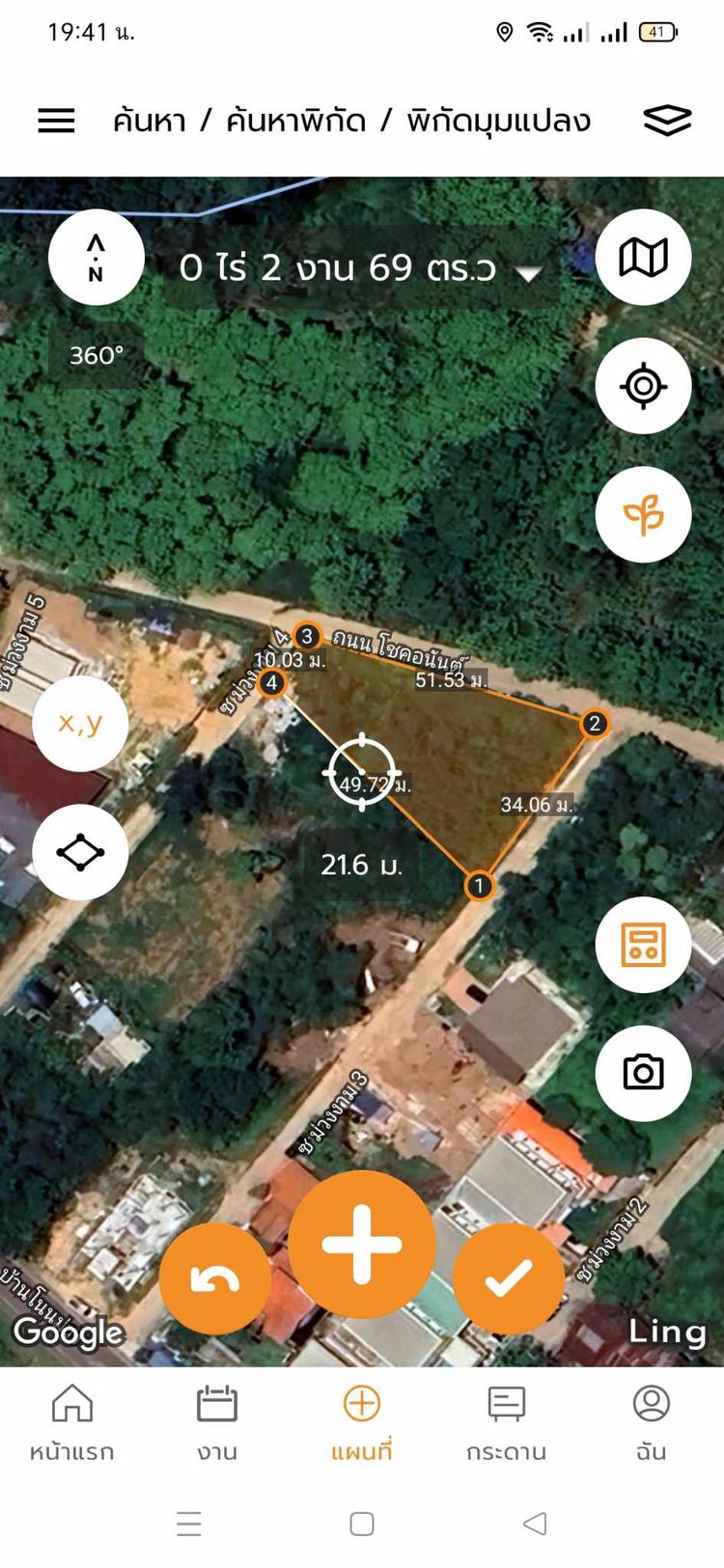Open the calculator button
Image resolution: width=724 pixels, height=1568 pixels.
[x=643, y=944]
